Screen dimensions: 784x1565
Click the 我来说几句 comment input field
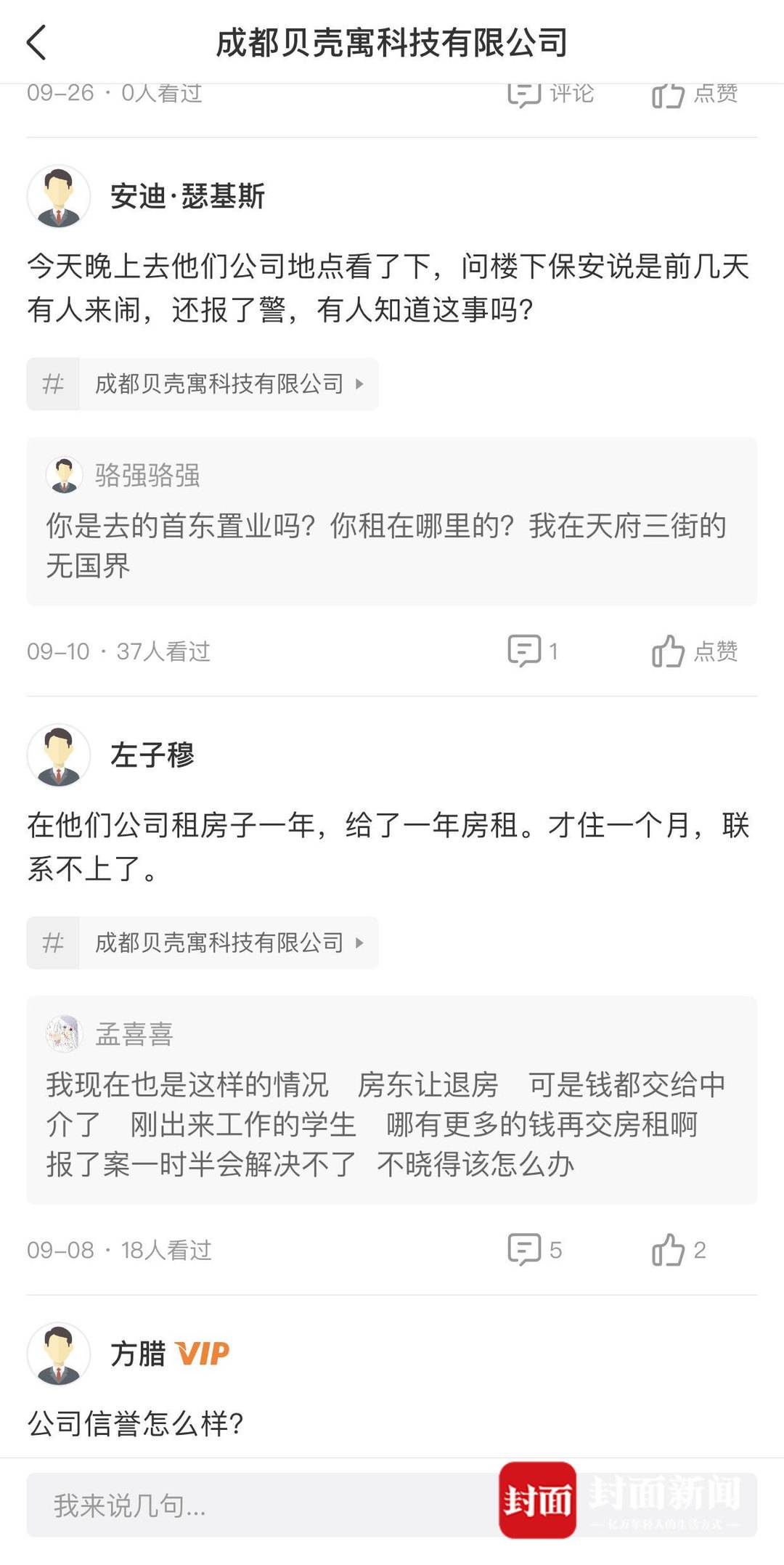click(218, 1503)
